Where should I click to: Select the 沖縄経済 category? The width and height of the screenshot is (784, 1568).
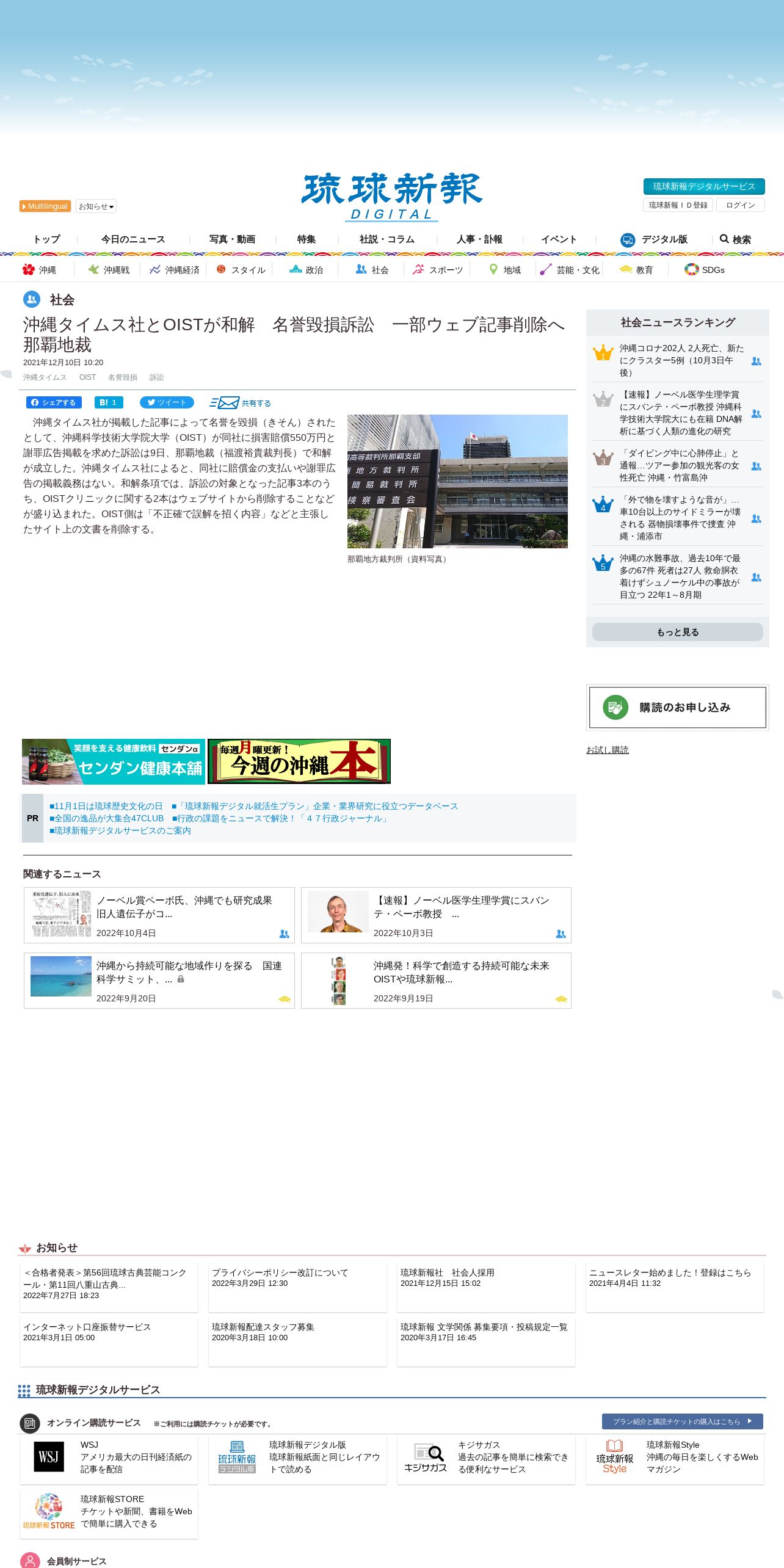(x=175, y=270)
